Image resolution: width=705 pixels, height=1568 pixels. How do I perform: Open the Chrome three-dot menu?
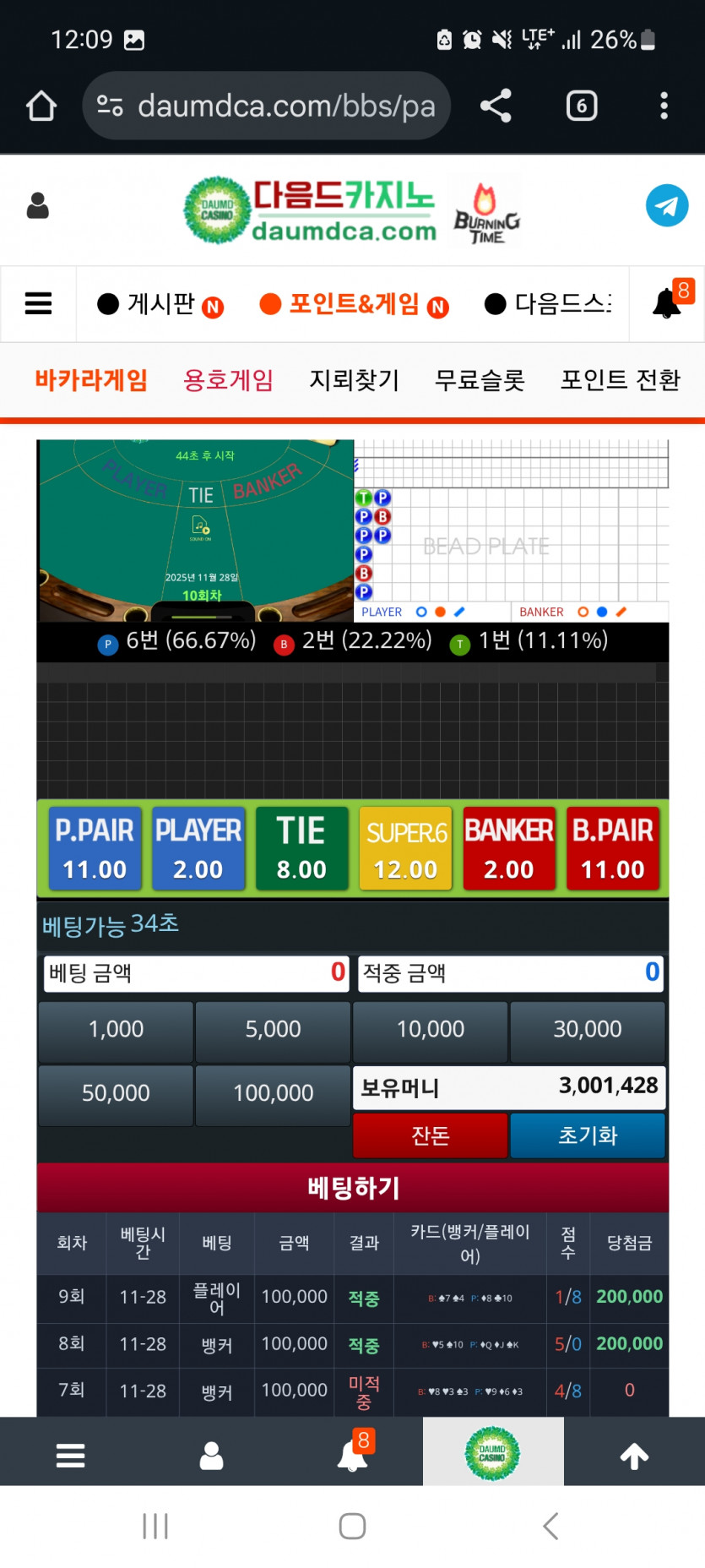click(664, 105)
